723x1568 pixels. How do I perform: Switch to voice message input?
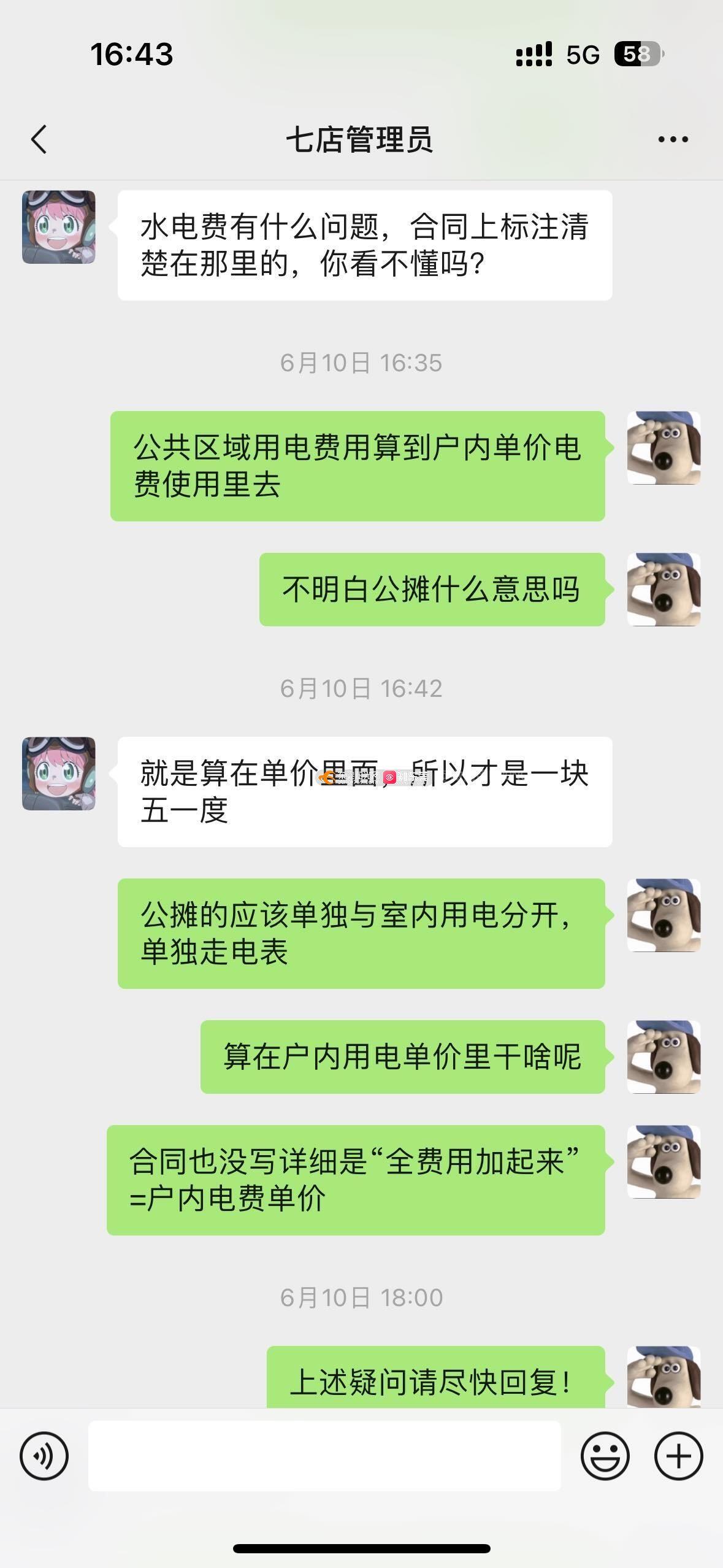click(x=44, y=1456)
